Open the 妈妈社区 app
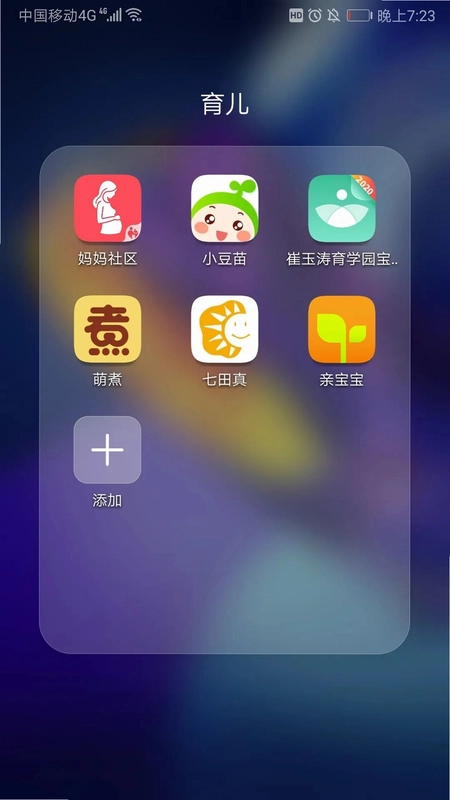This screenshot has width=450, height=800. 108,209
